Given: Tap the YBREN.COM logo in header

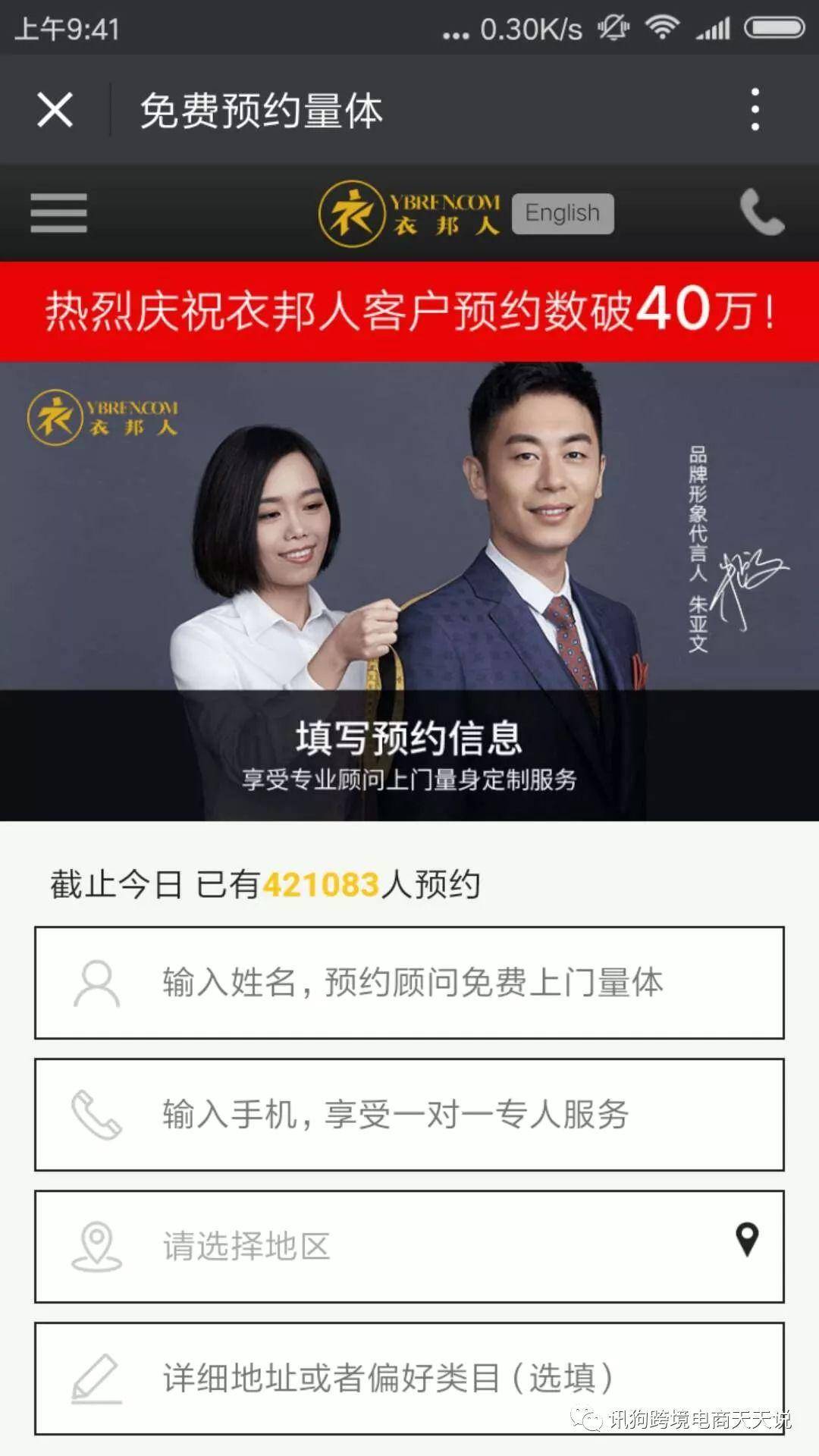Looking at the screenshot, I should click(409, 214).
